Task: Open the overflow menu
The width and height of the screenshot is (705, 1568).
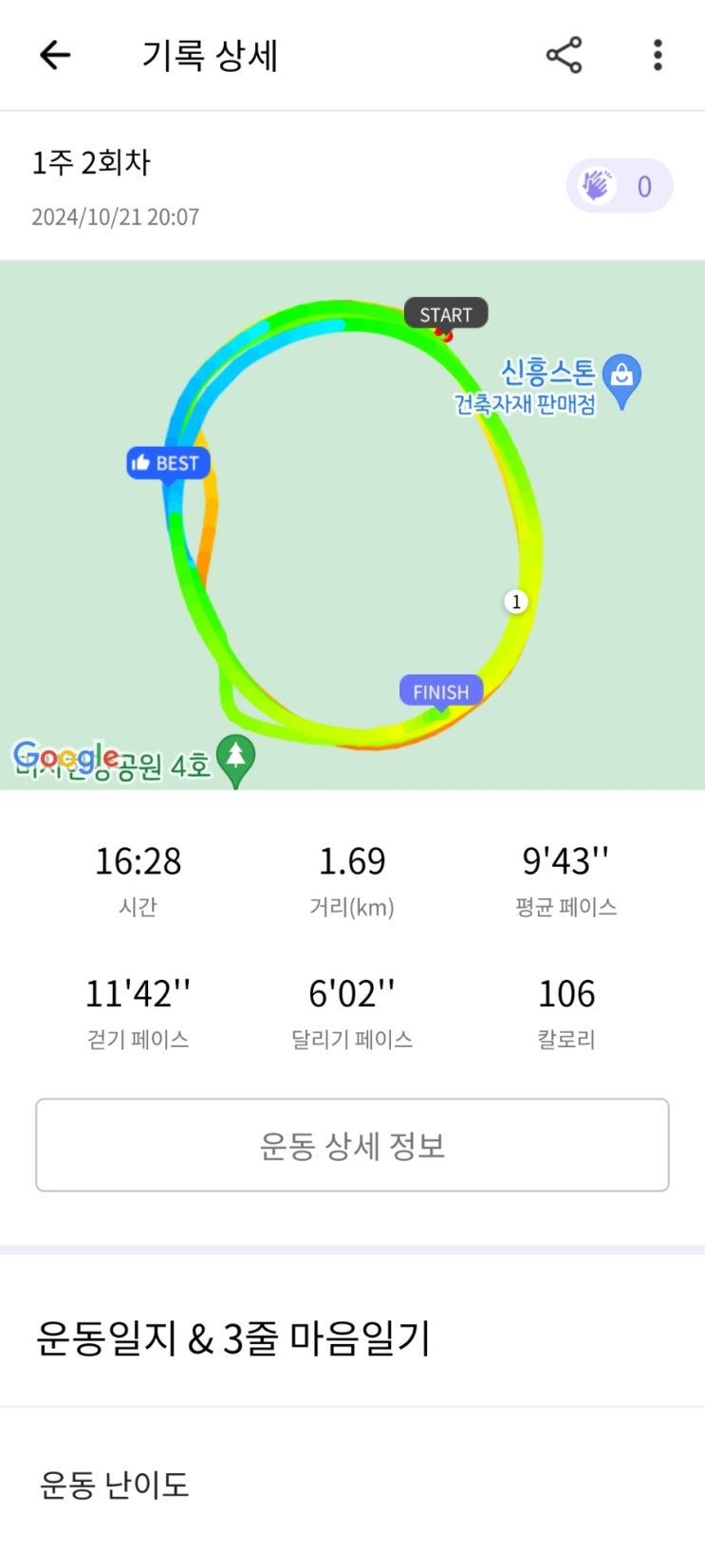Action: [657, 55]
